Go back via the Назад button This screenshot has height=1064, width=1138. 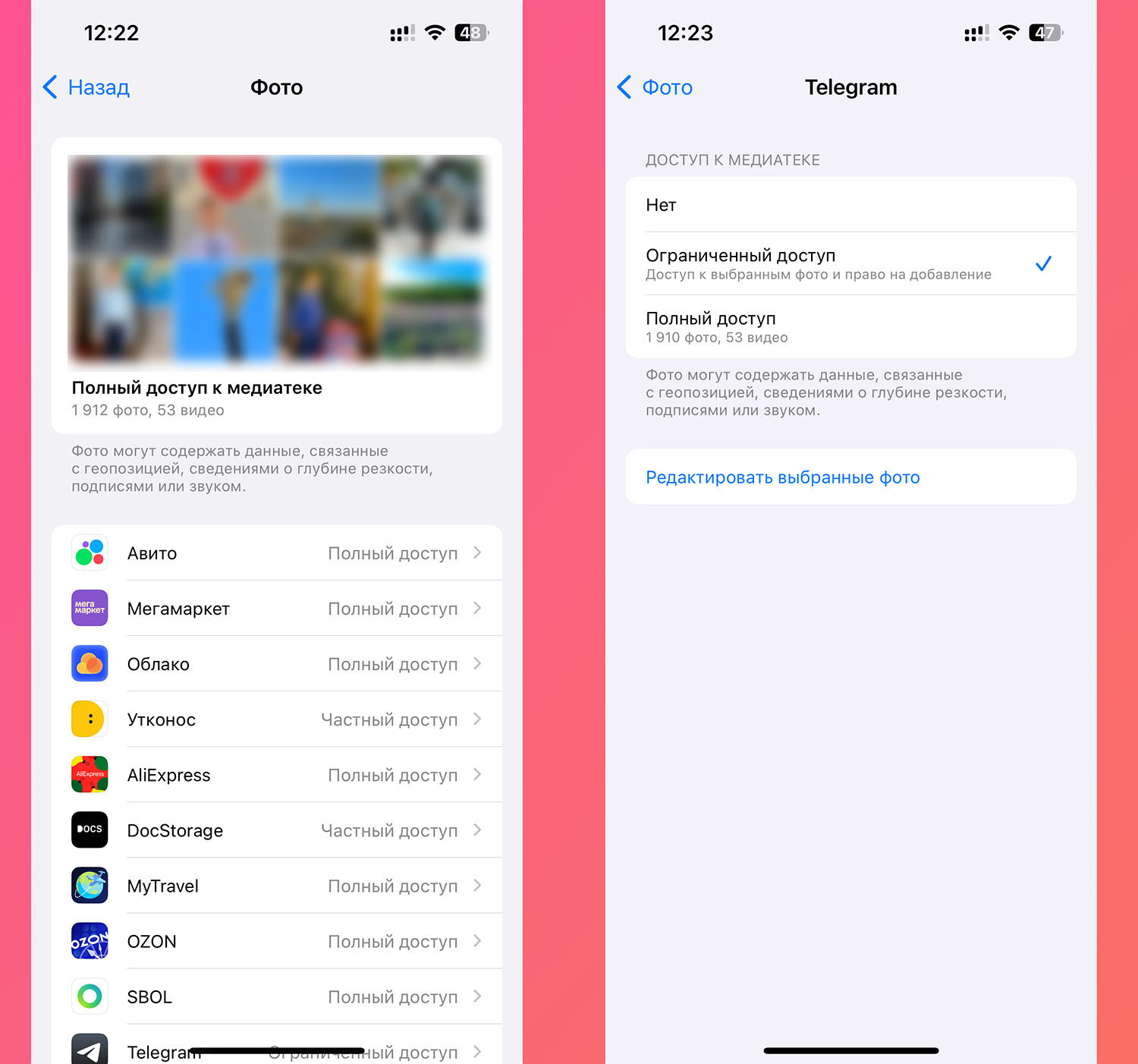click(x=86, y=87)
